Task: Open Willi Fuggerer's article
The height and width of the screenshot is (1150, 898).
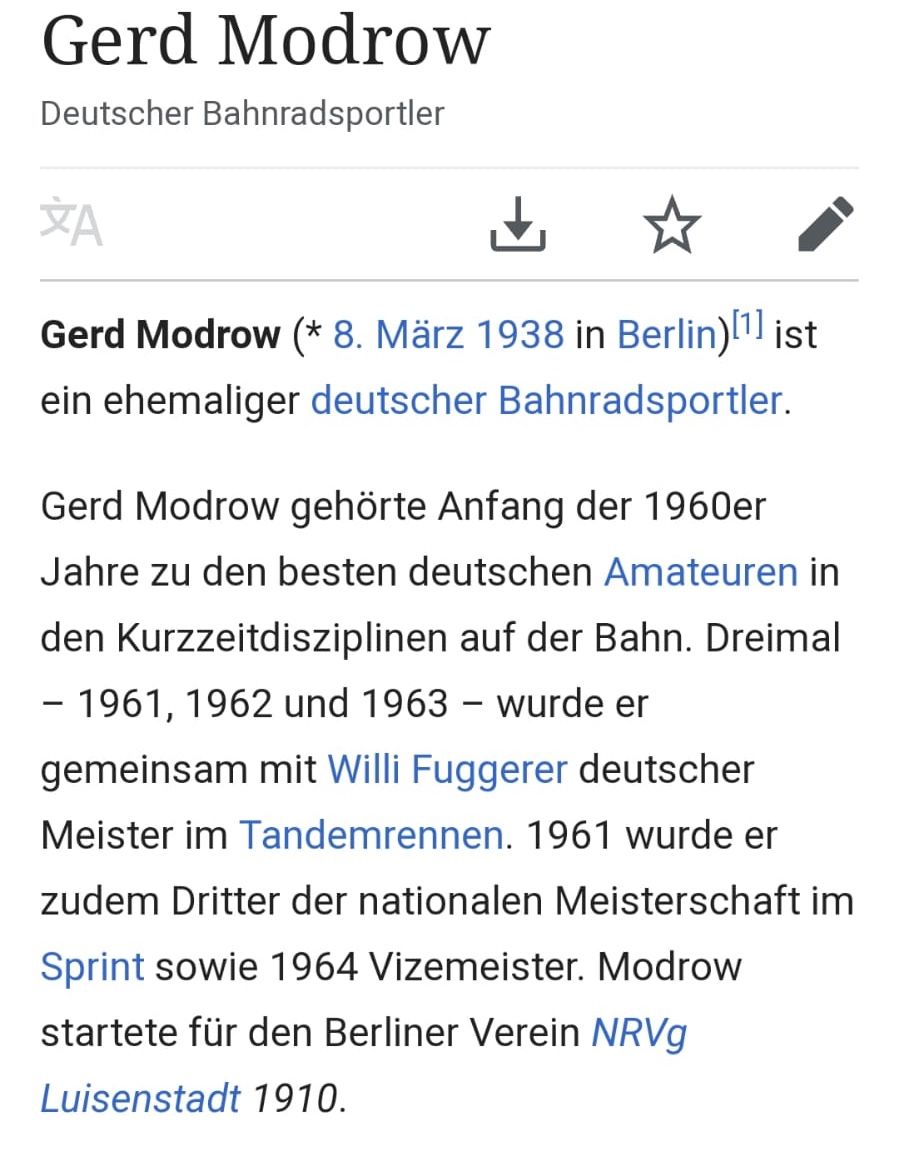Action: [447, 770]
